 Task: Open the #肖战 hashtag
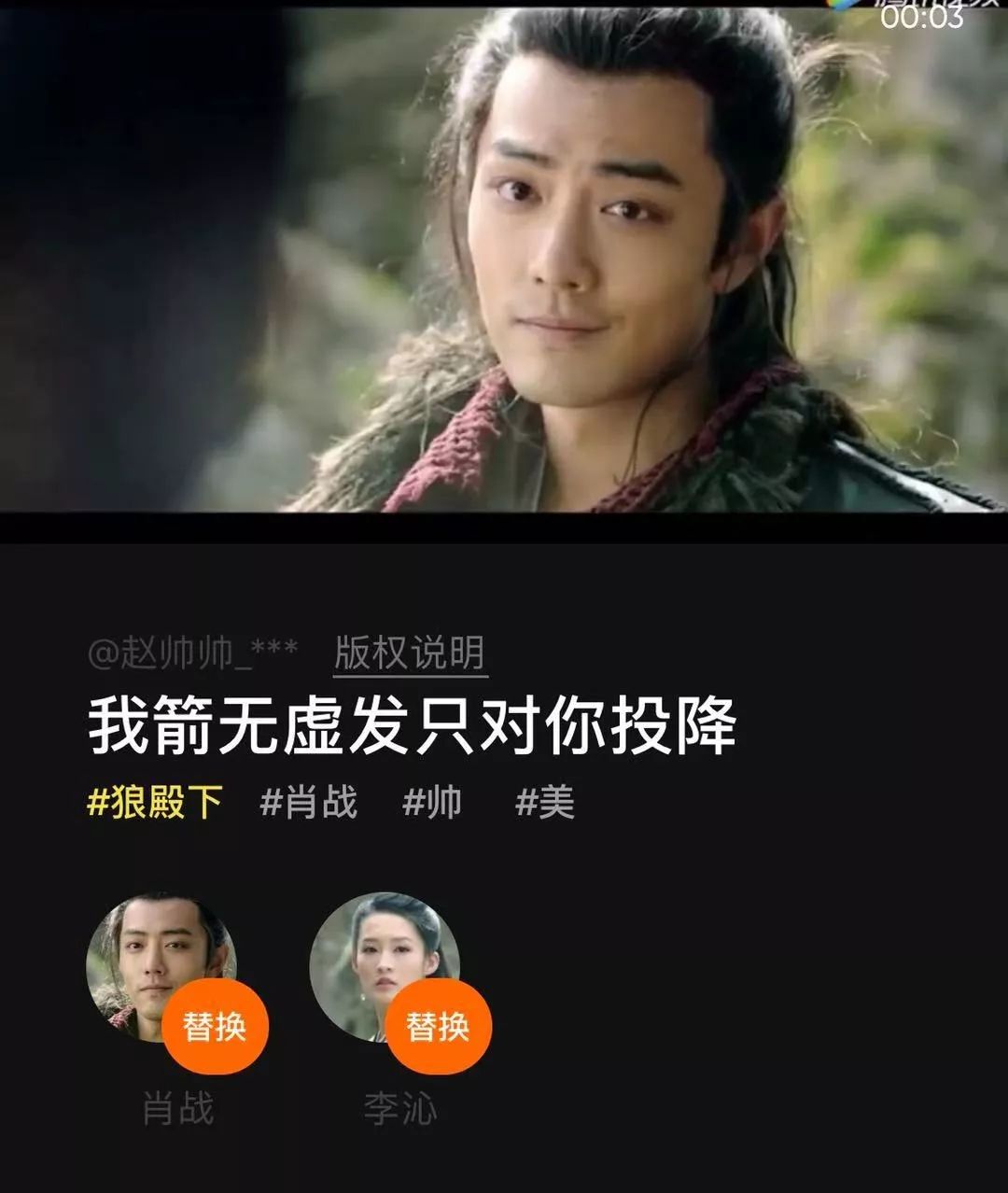308,802
